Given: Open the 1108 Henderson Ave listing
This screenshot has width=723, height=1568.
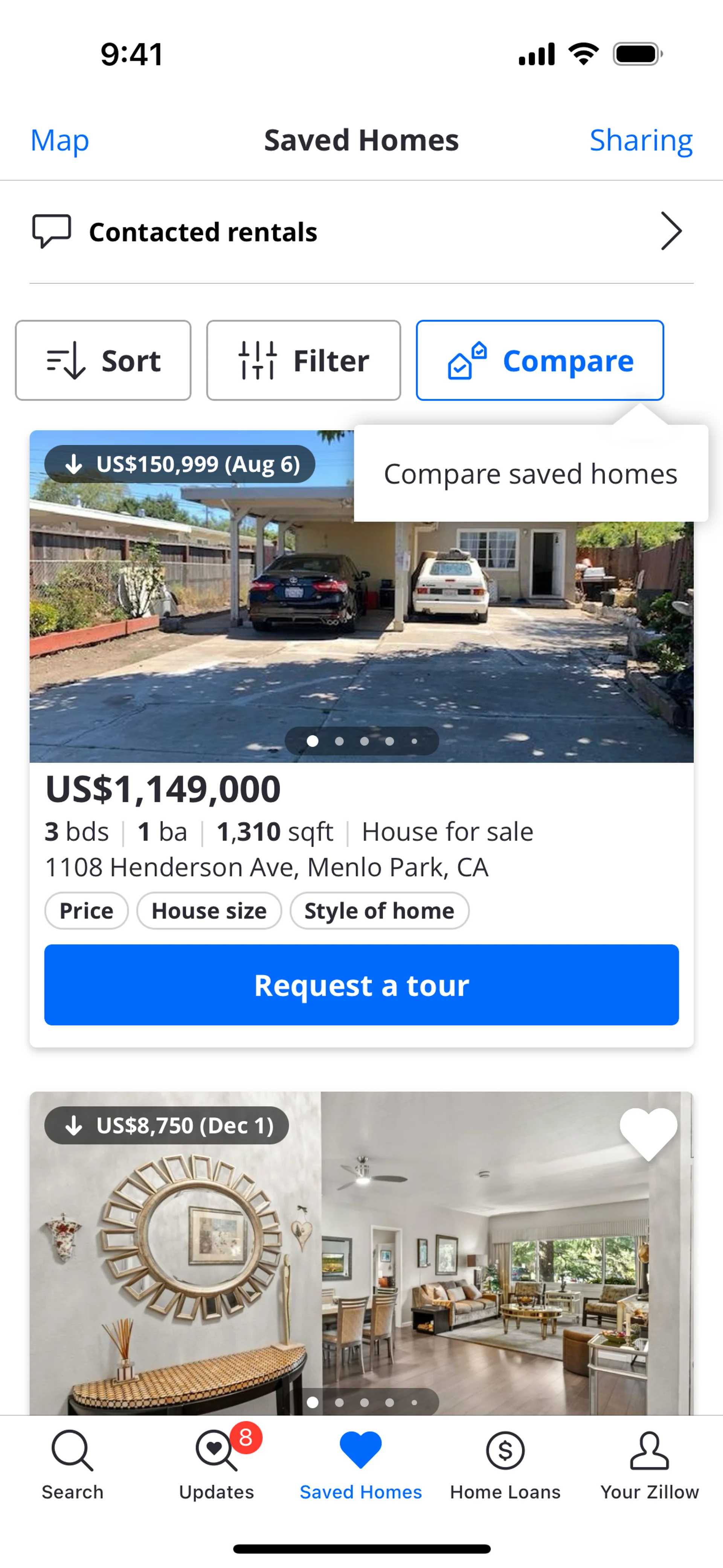Looking at the screenshot, I should (267, 867).
